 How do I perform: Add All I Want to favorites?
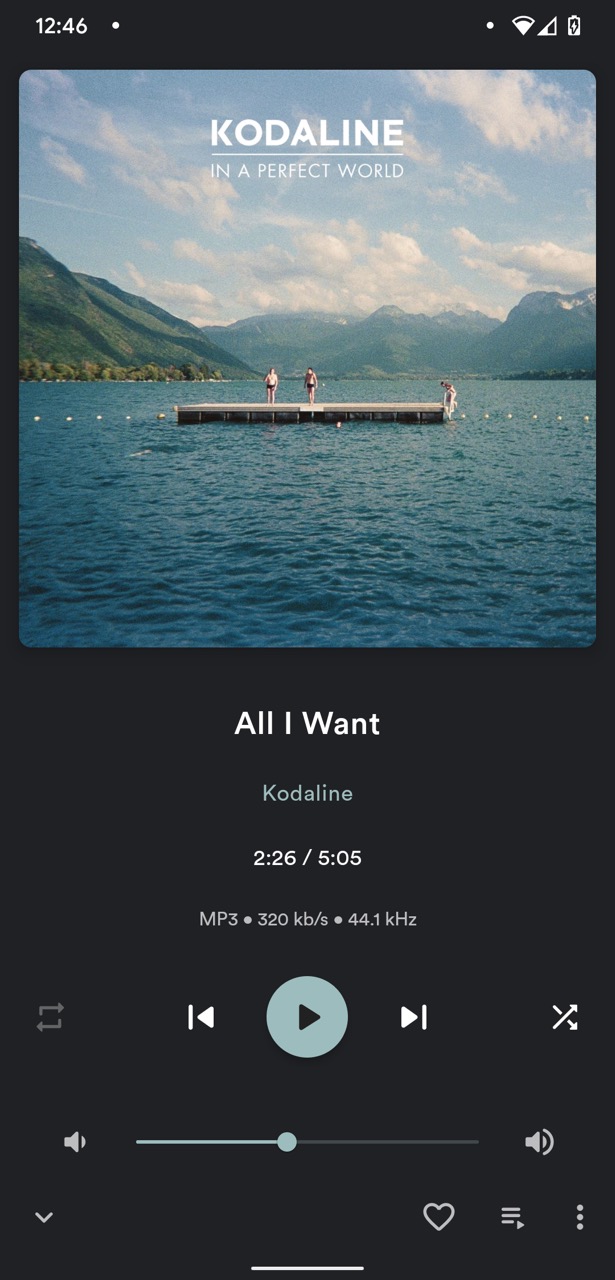(438, 1217)
